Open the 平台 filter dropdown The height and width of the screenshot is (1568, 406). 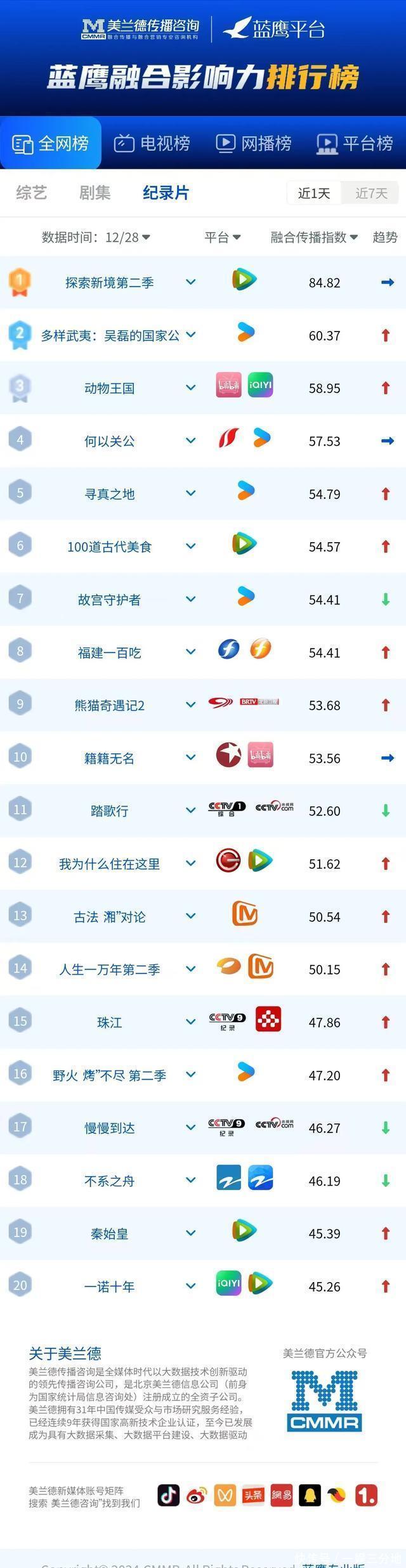point(222,237)
